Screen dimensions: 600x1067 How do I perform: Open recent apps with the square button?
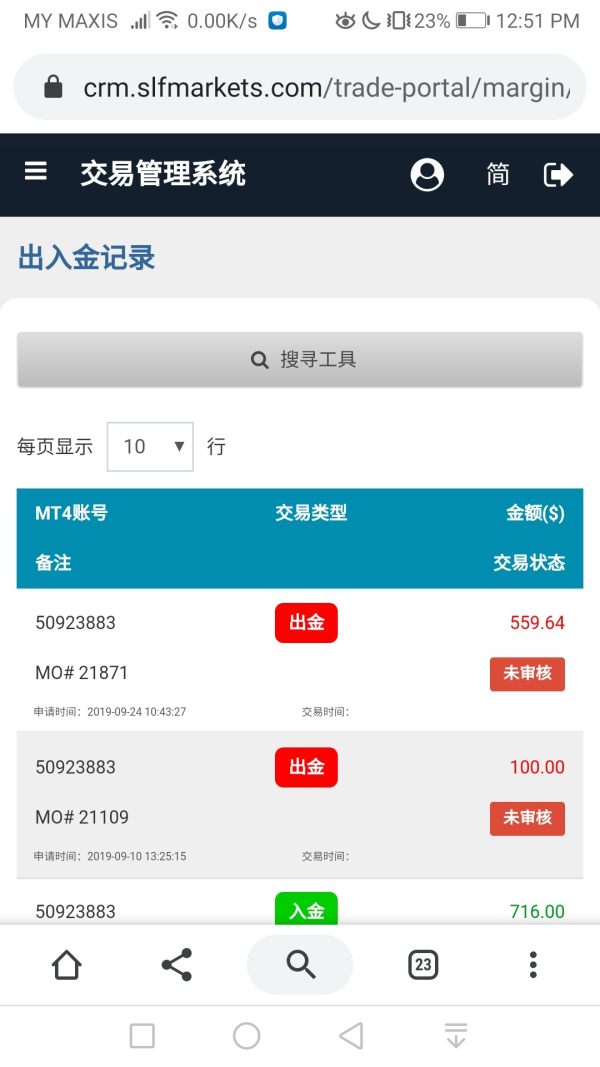142,1036
